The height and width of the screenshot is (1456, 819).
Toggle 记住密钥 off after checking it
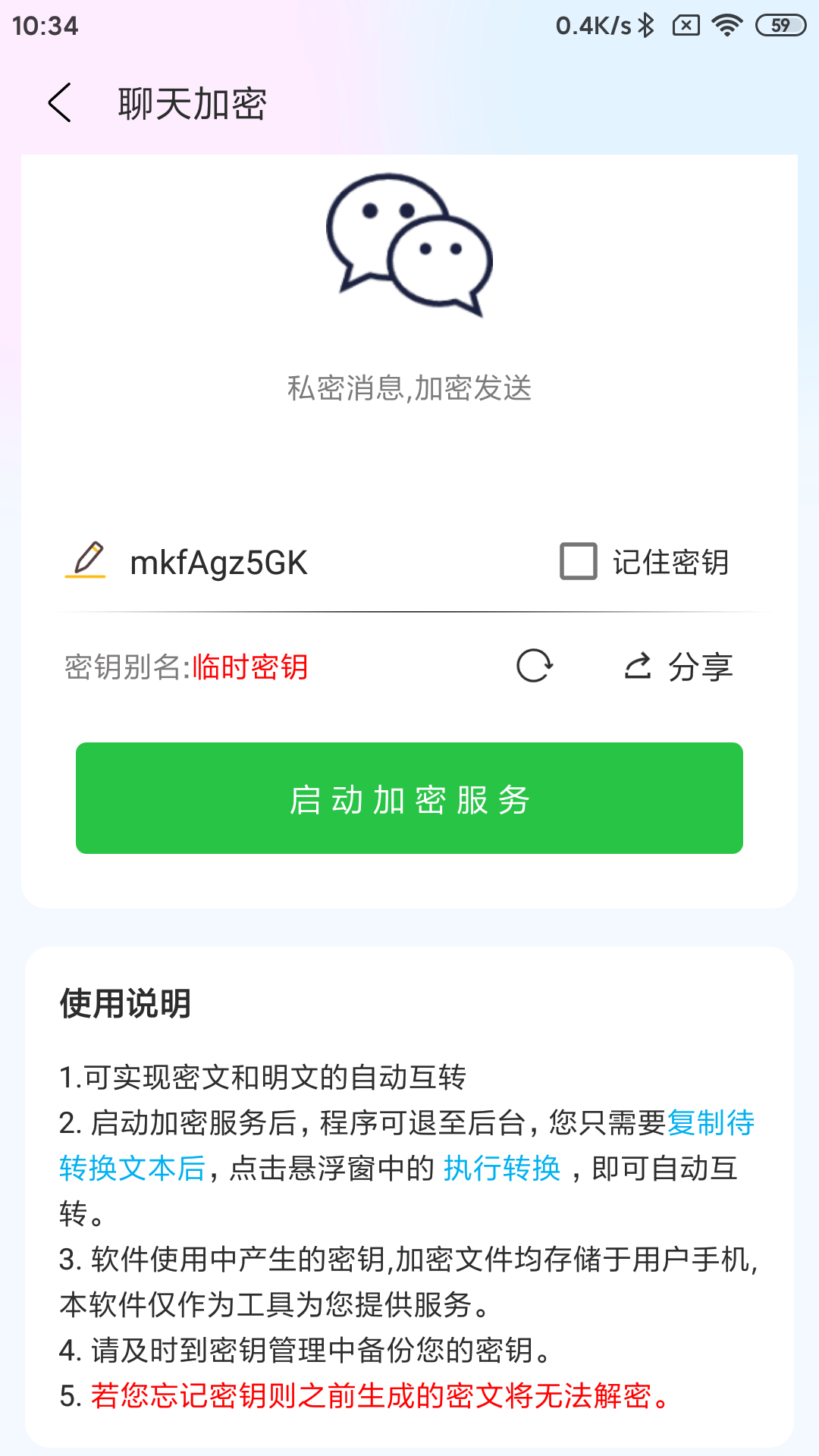[578, 561]
